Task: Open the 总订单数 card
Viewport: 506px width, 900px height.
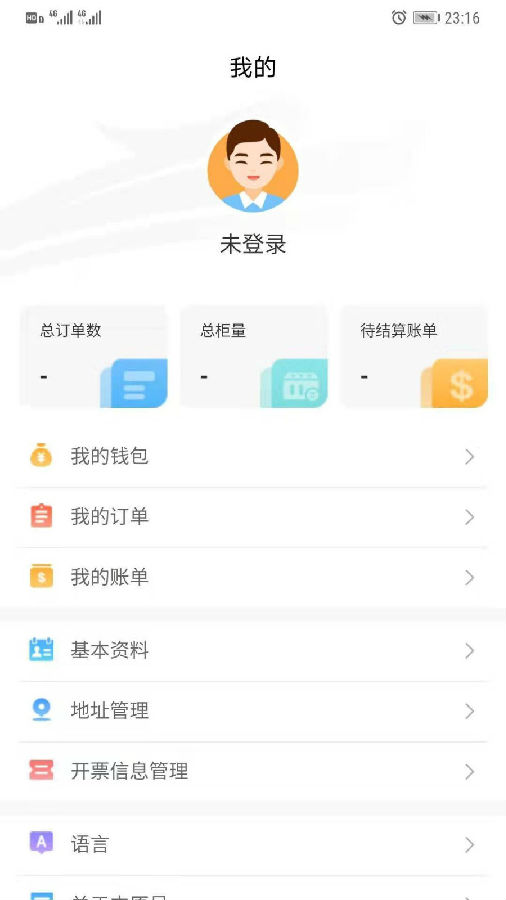Action: click(x=94, y=356)
